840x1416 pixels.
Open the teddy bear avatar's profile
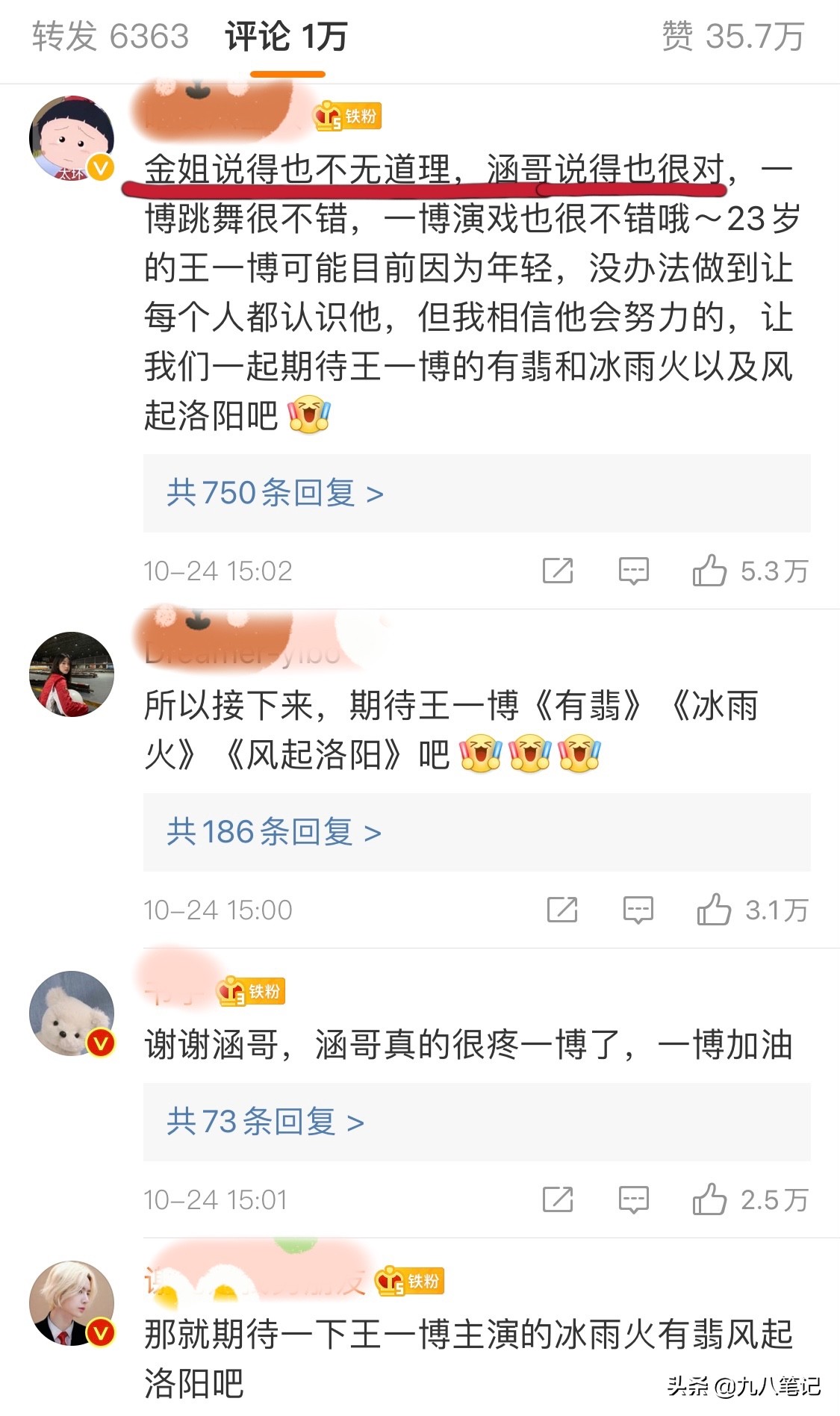point(72,1013)
